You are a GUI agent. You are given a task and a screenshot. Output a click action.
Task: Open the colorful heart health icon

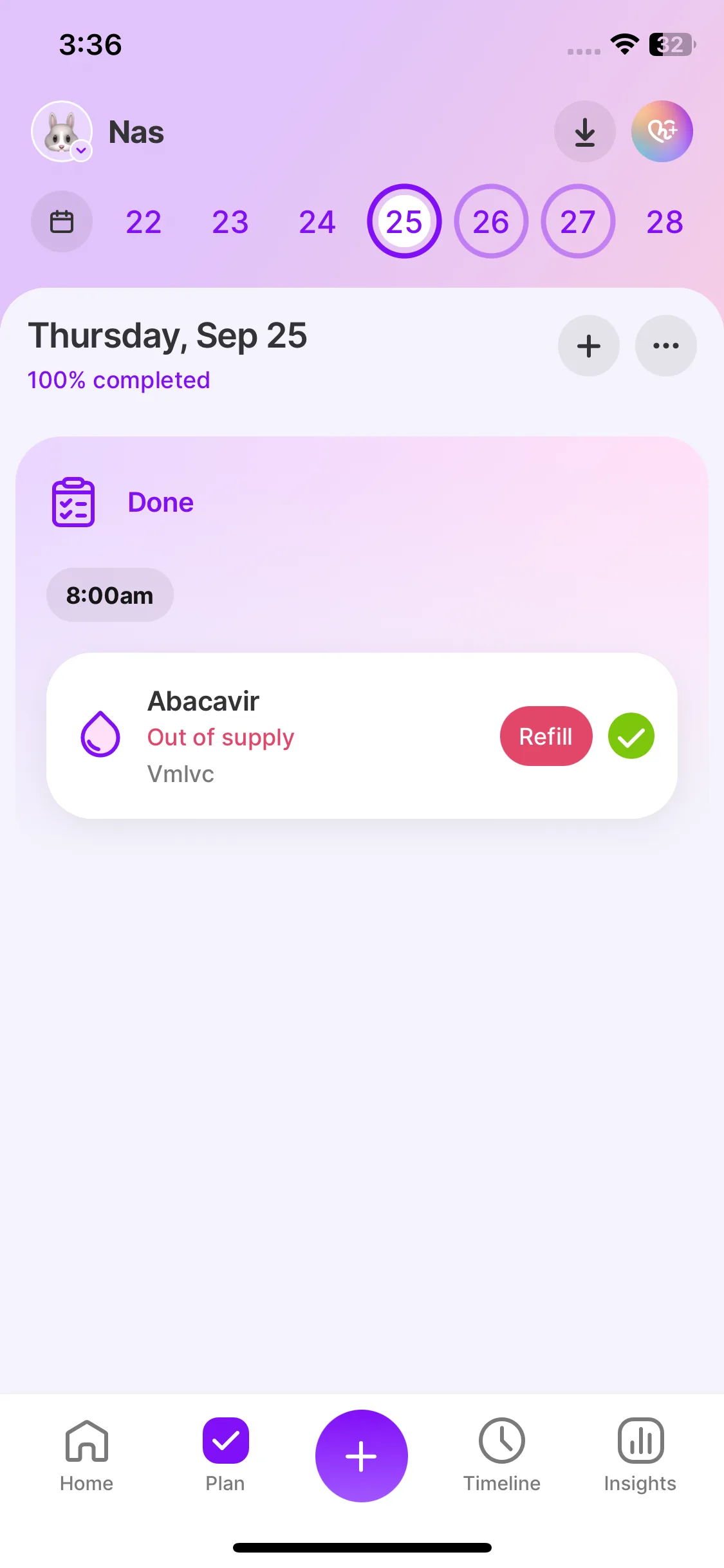click(x=662, y=131)
